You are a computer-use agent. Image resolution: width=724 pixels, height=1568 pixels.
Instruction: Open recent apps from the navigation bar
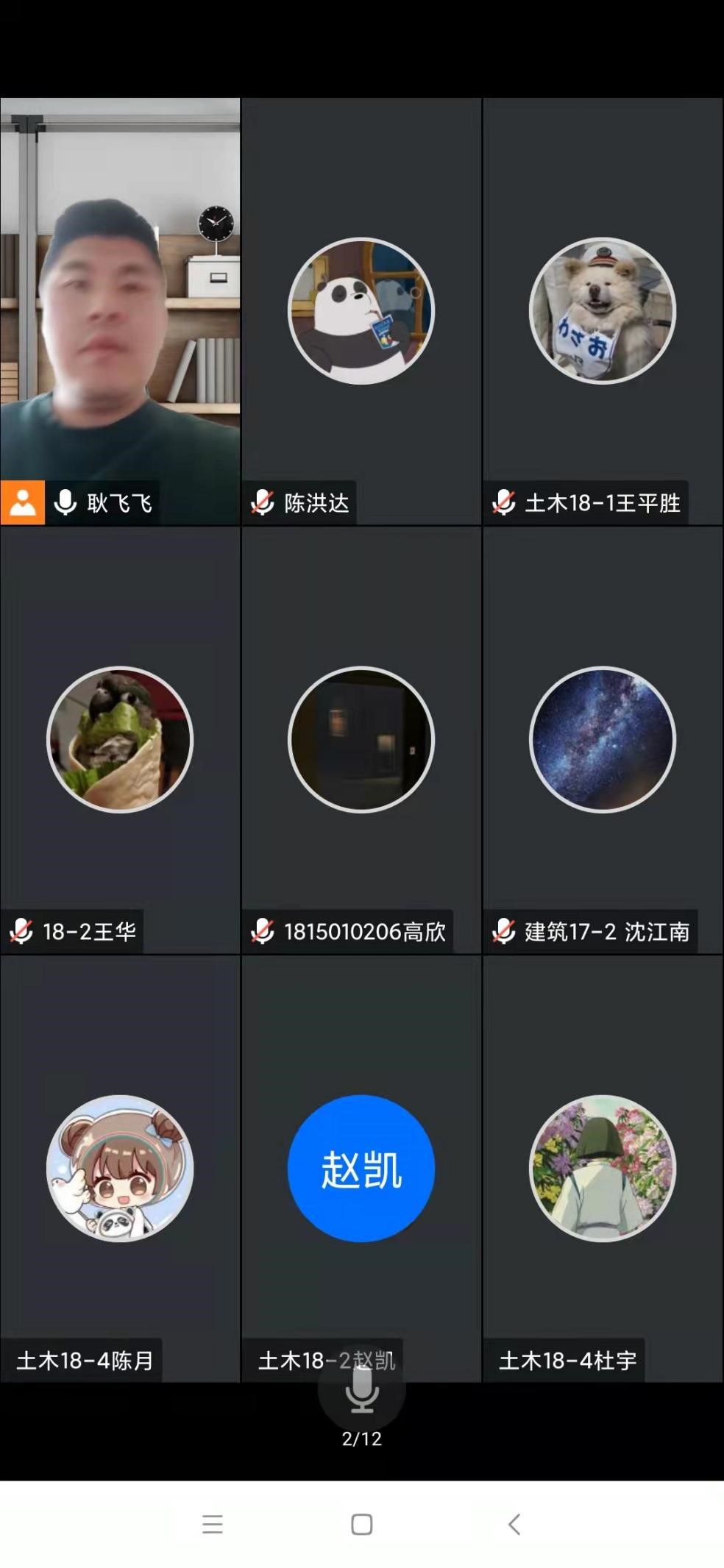click(x=213, y=1524)
